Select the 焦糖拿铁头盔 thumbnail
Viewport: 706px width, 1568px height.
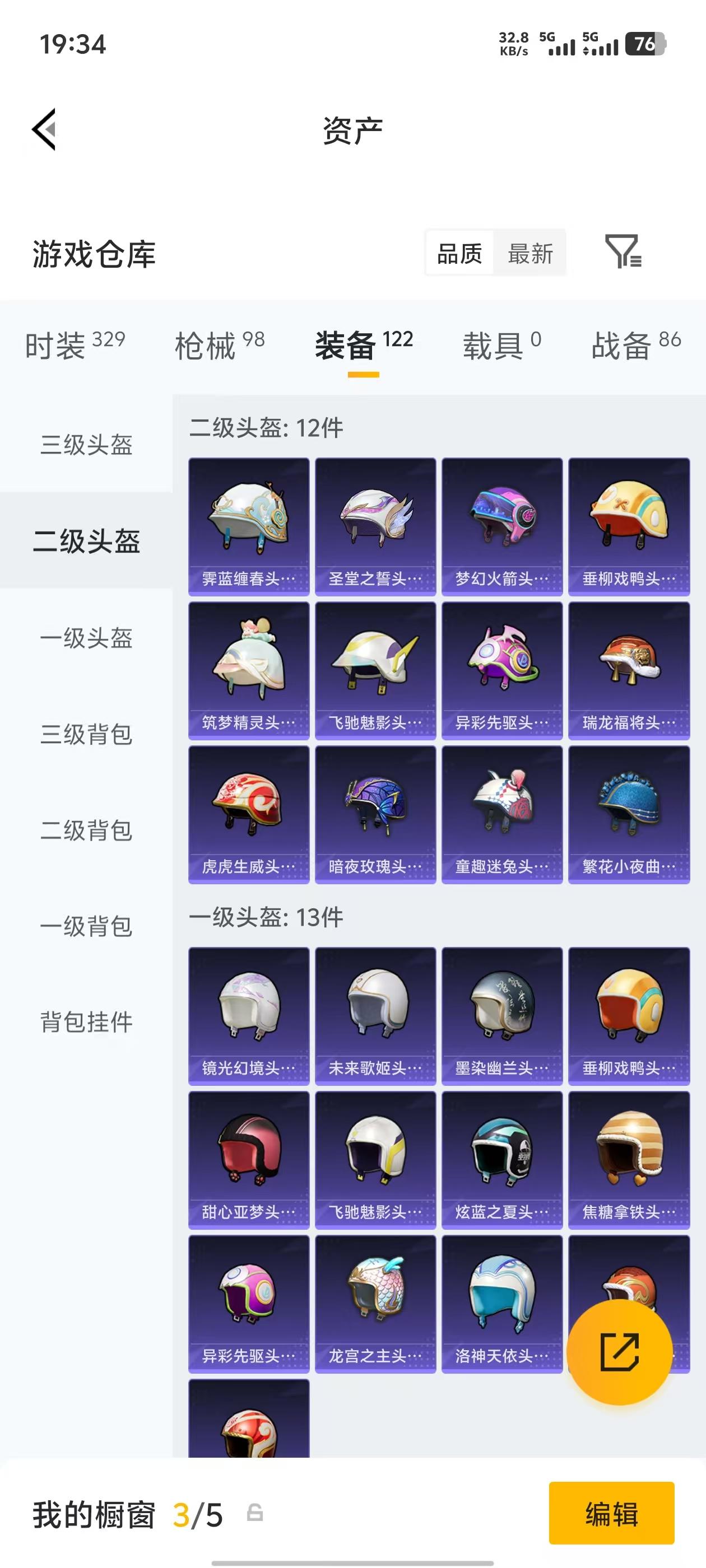point(629,1163)
